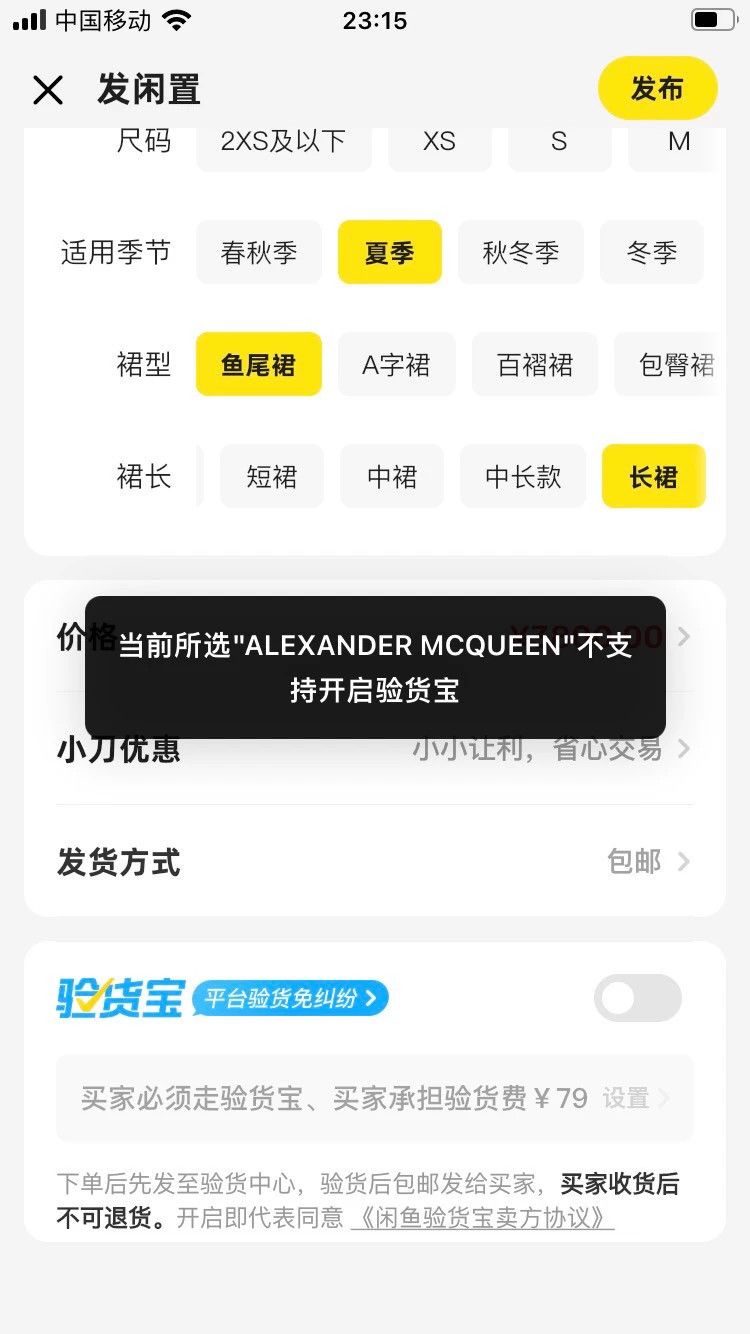The height and width of the screenshot is (1334, 750).
Task: Open 发货方式 shipping method row
Action: [374, 861]
